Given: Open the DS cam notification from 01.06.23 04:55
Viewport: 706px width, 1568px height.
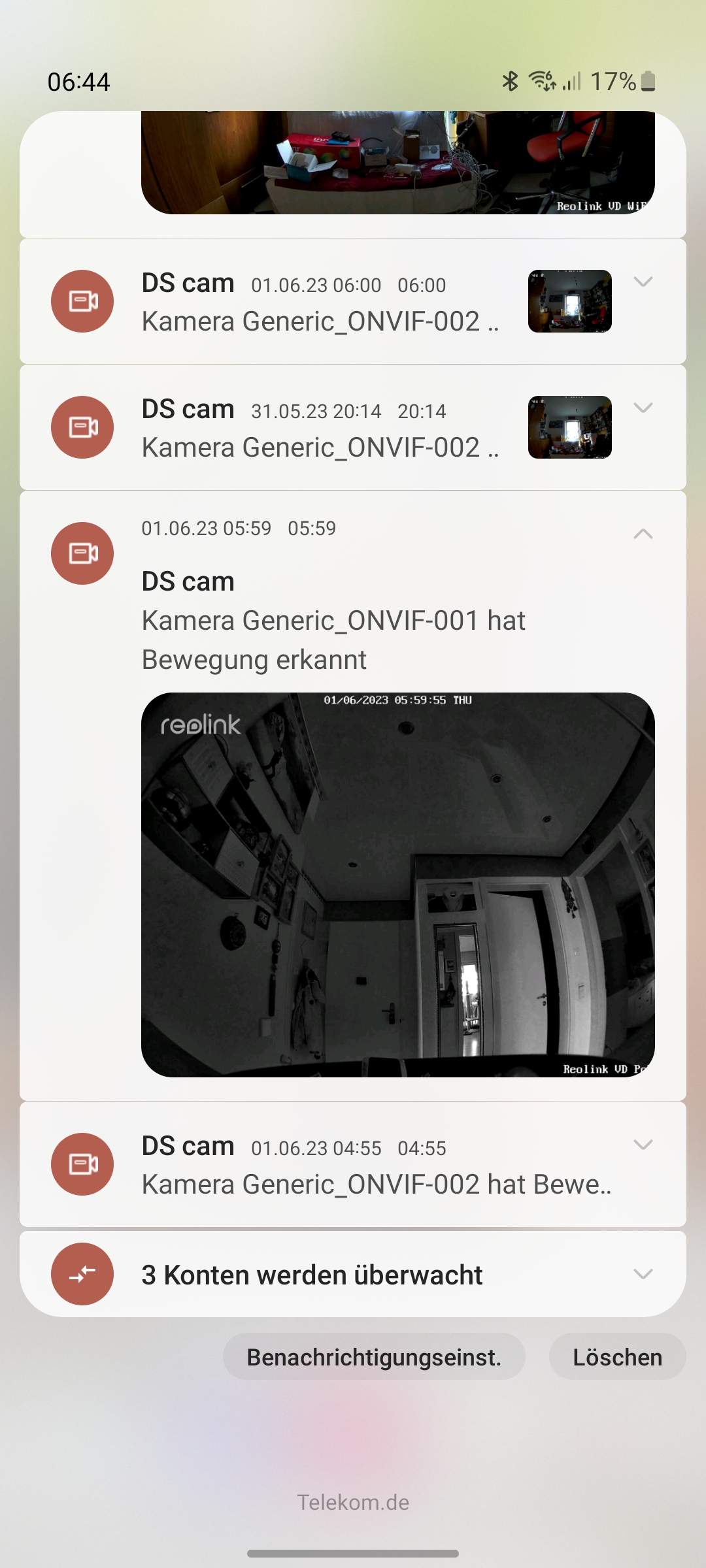Looking at the screenshot, I should point(376,1165).
